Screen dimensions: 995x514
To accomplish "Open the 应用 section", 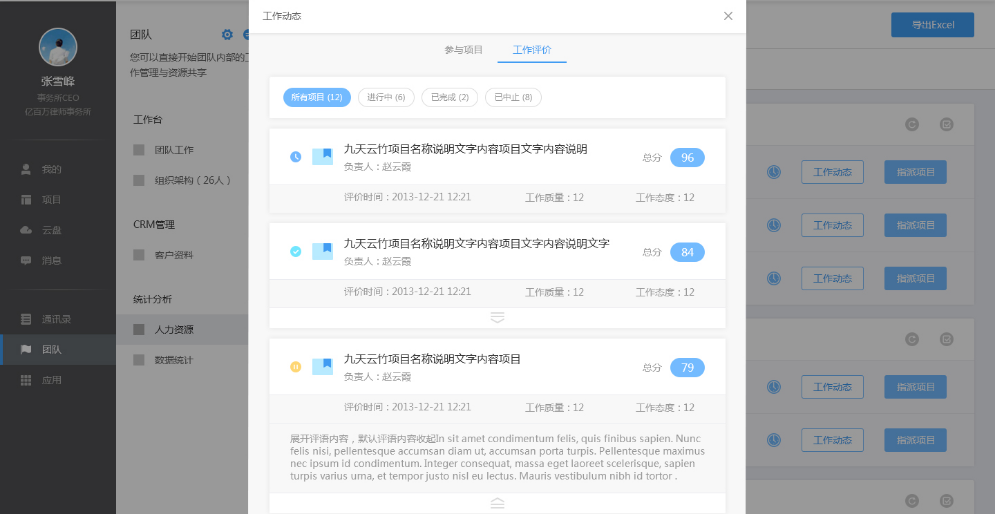I will click(51, 380).
